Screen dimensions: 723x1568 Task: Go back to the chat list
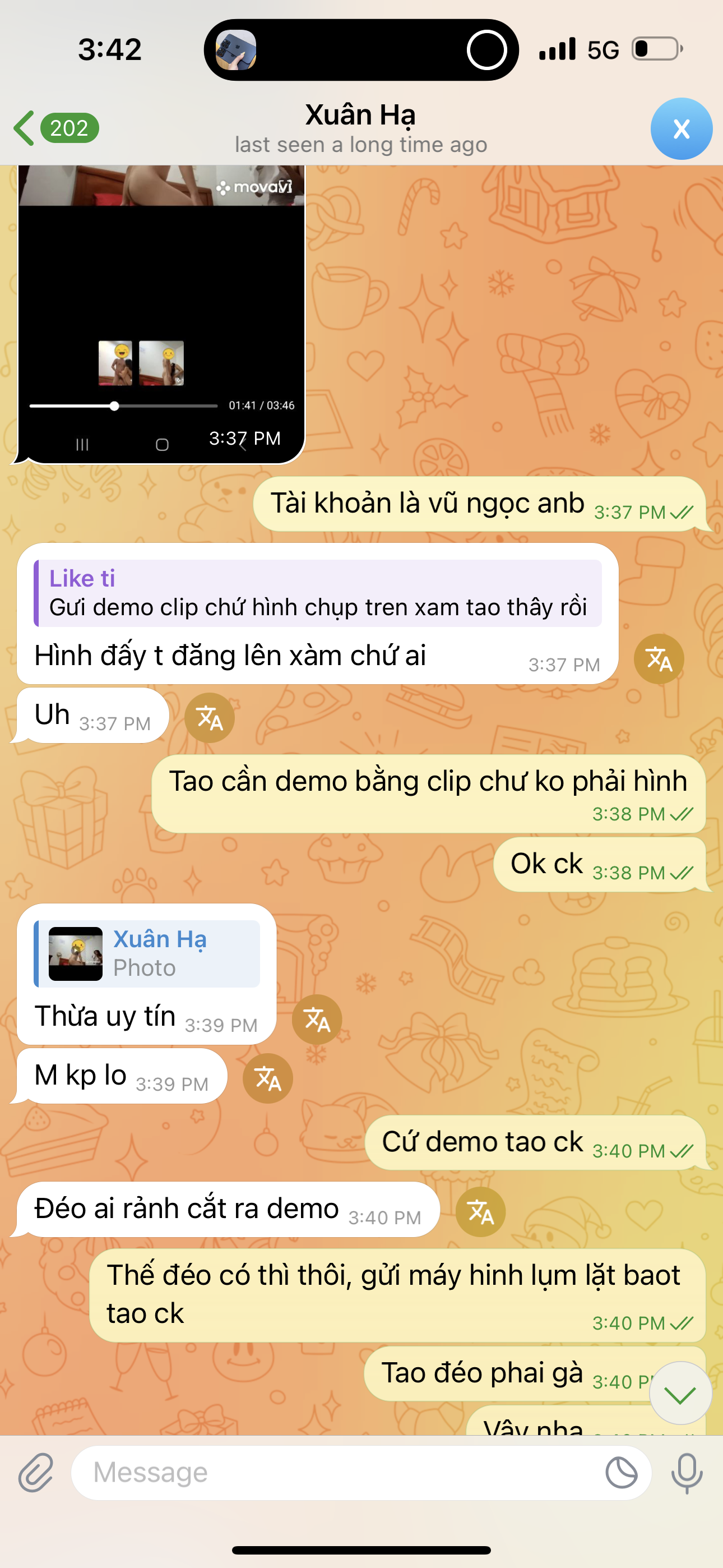(55, 128)
